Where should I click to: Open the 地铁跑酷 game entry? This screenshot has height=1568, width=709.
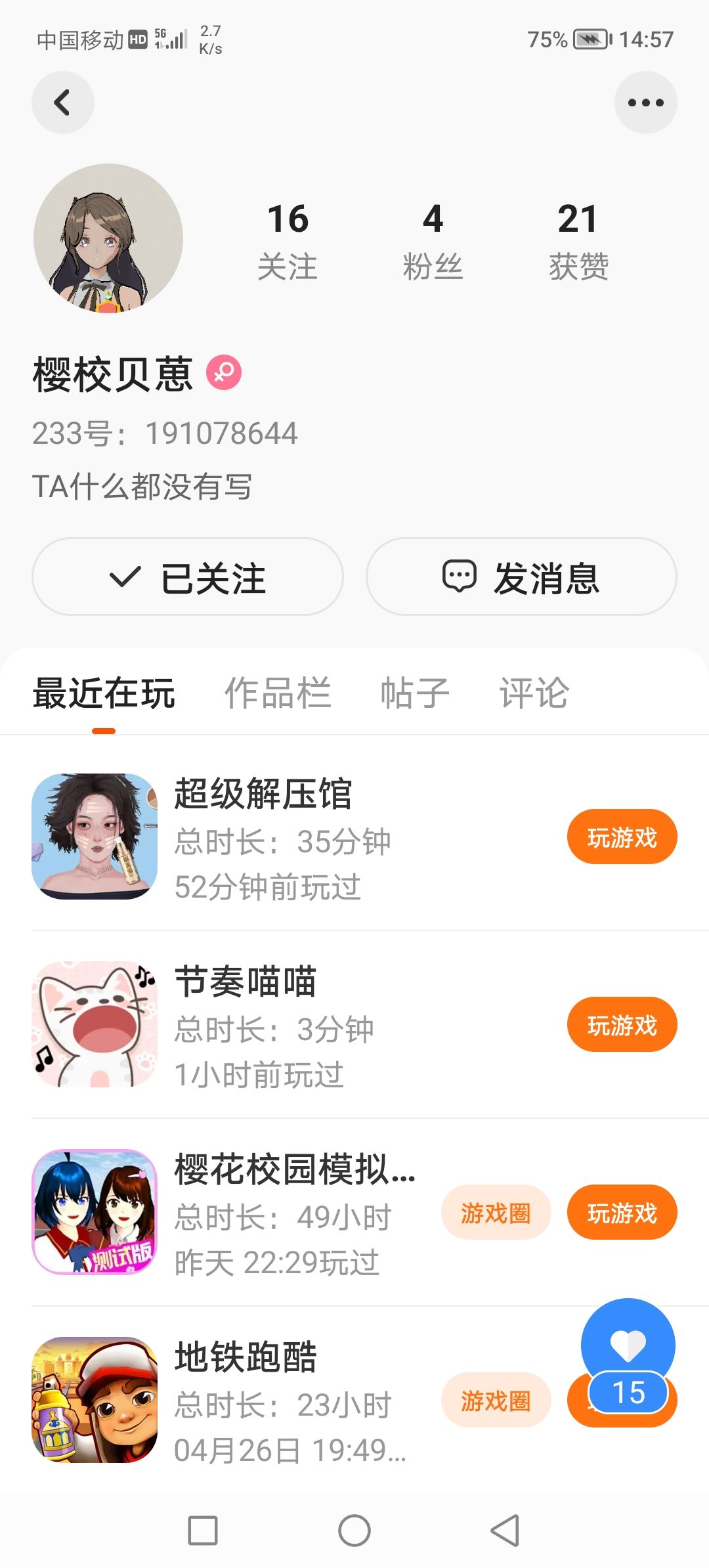coord(246,1358)
